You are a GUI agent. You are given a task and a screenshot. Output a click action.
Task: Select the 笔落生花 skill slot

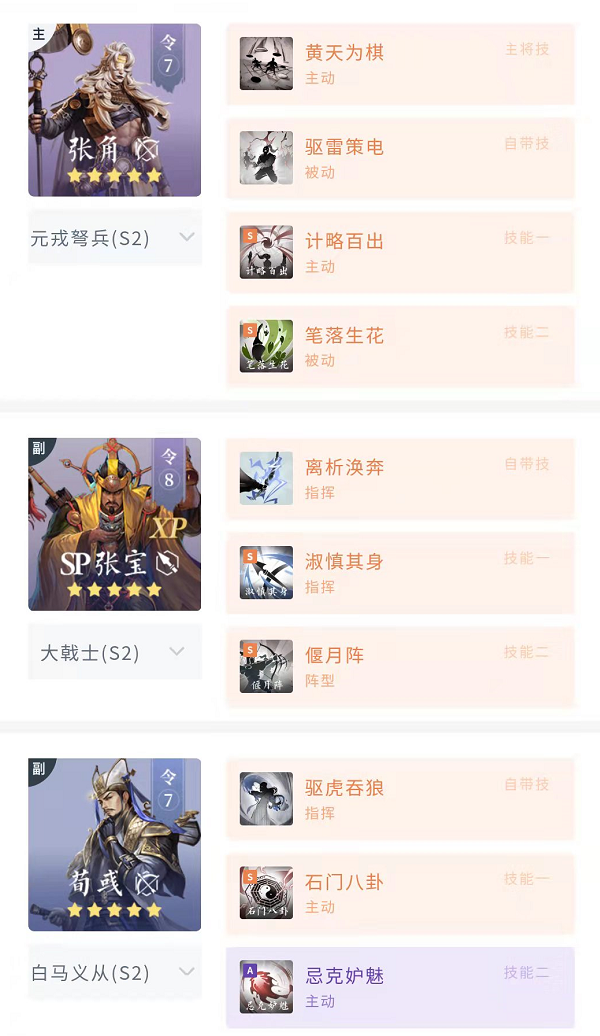[x=400, y=346]
